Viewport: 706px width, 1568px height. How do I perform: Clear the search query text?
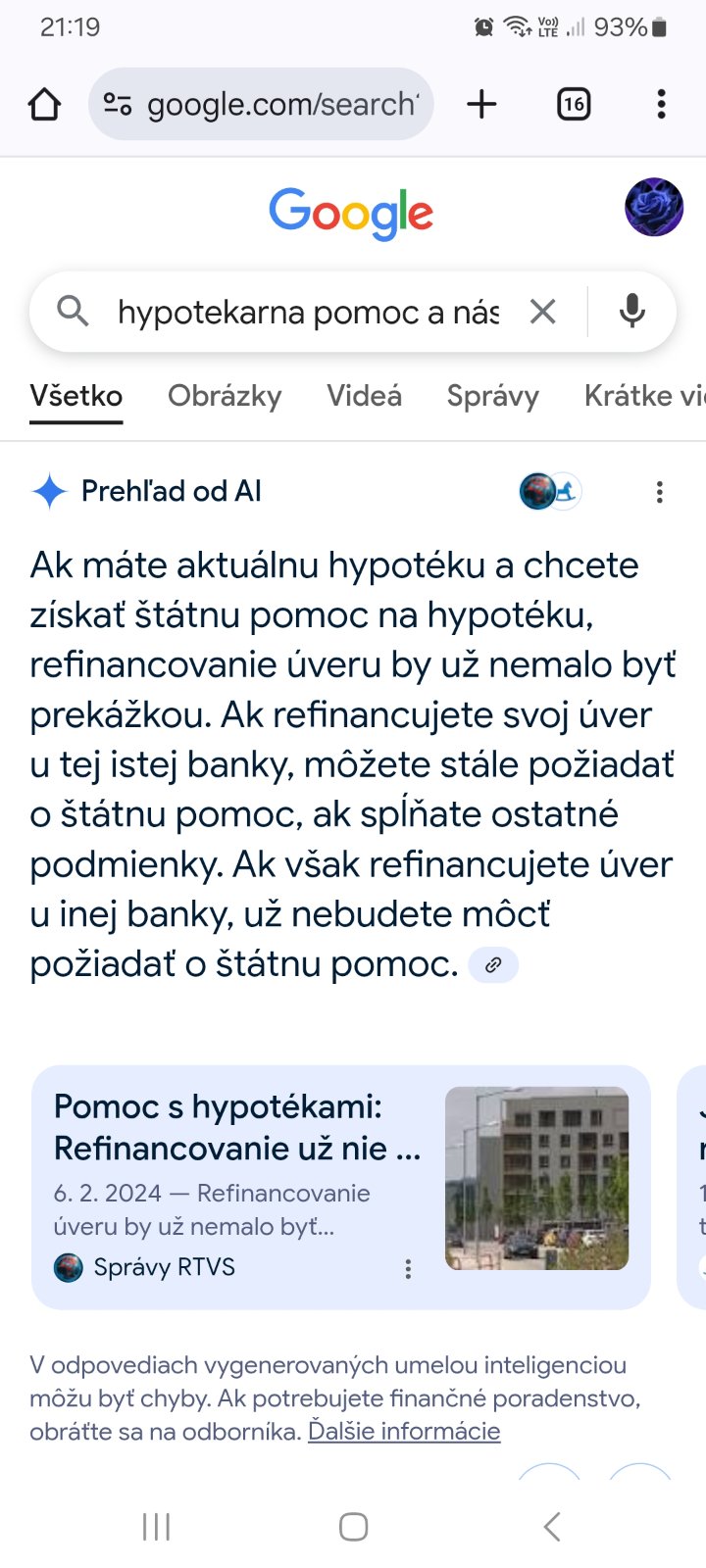(542, 313)
